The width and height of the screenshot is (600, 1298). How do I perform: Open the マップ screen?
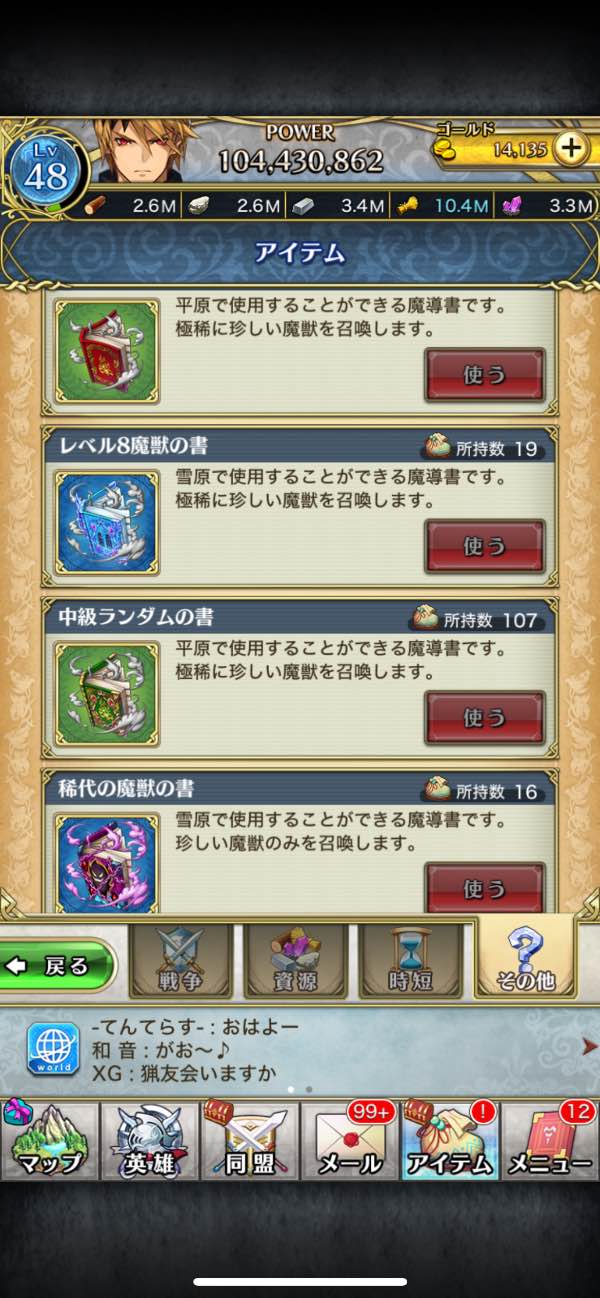point(49,1140)
